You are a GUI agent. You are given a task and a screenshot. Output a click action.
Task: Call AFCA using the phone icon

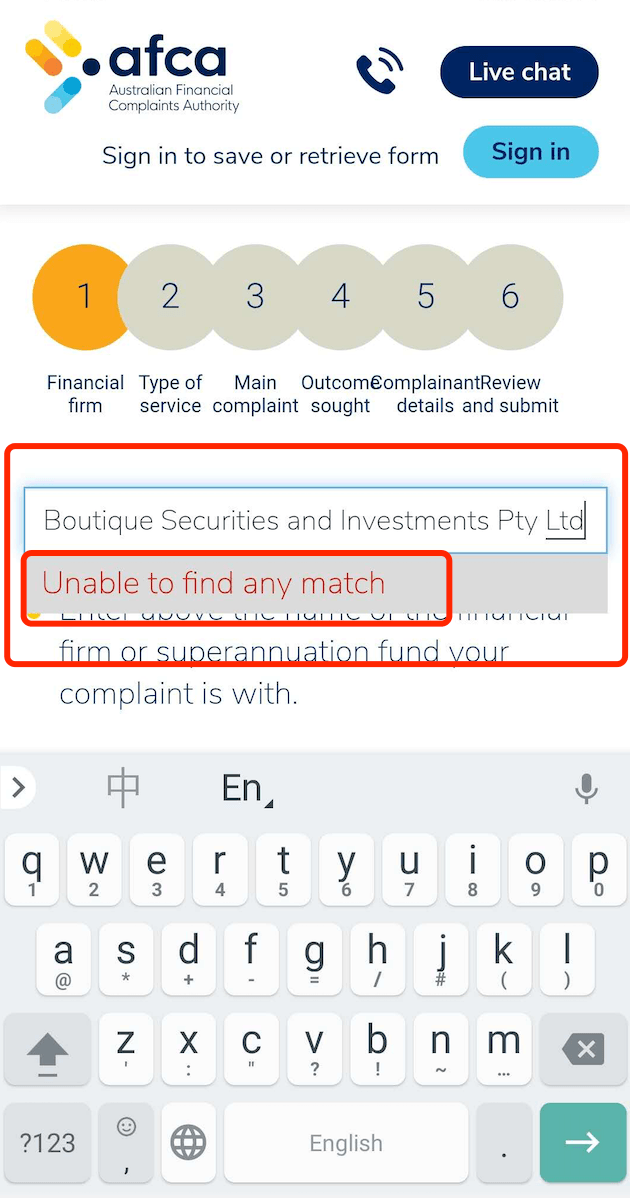(x=380, y=72)
